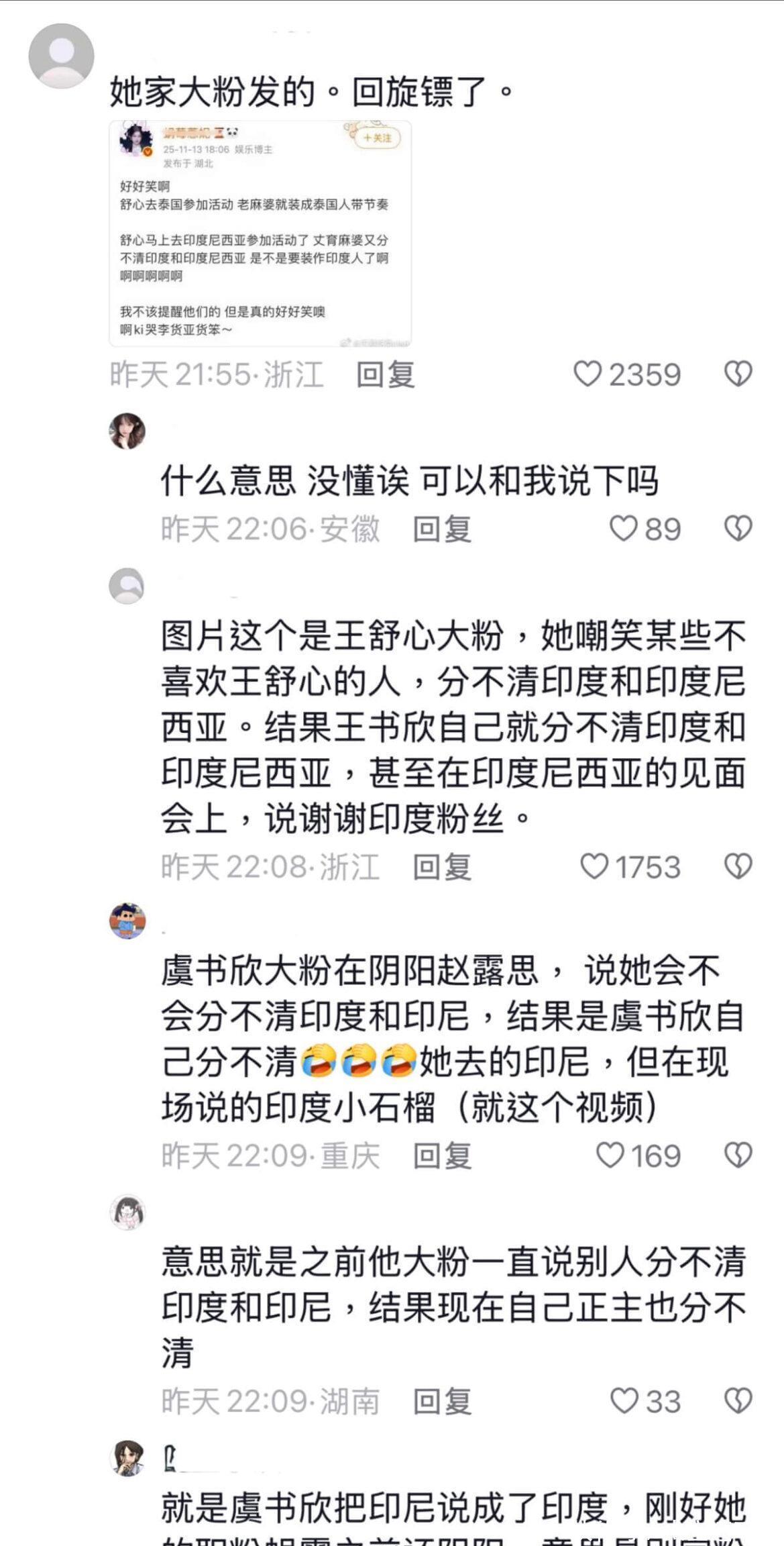
Task: Like the comment with 2359 likes
Action: [587, 374]
